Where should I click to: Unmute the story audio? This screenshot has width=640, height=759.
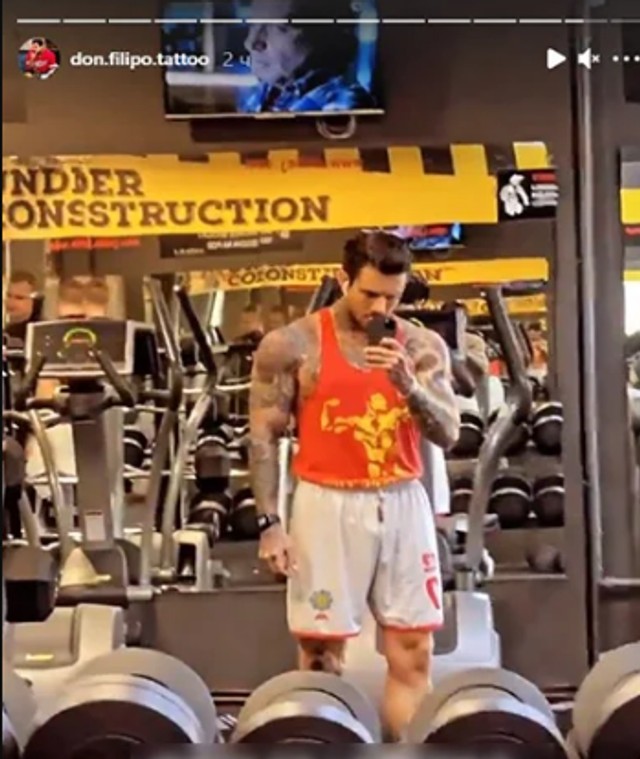[588, 59]
